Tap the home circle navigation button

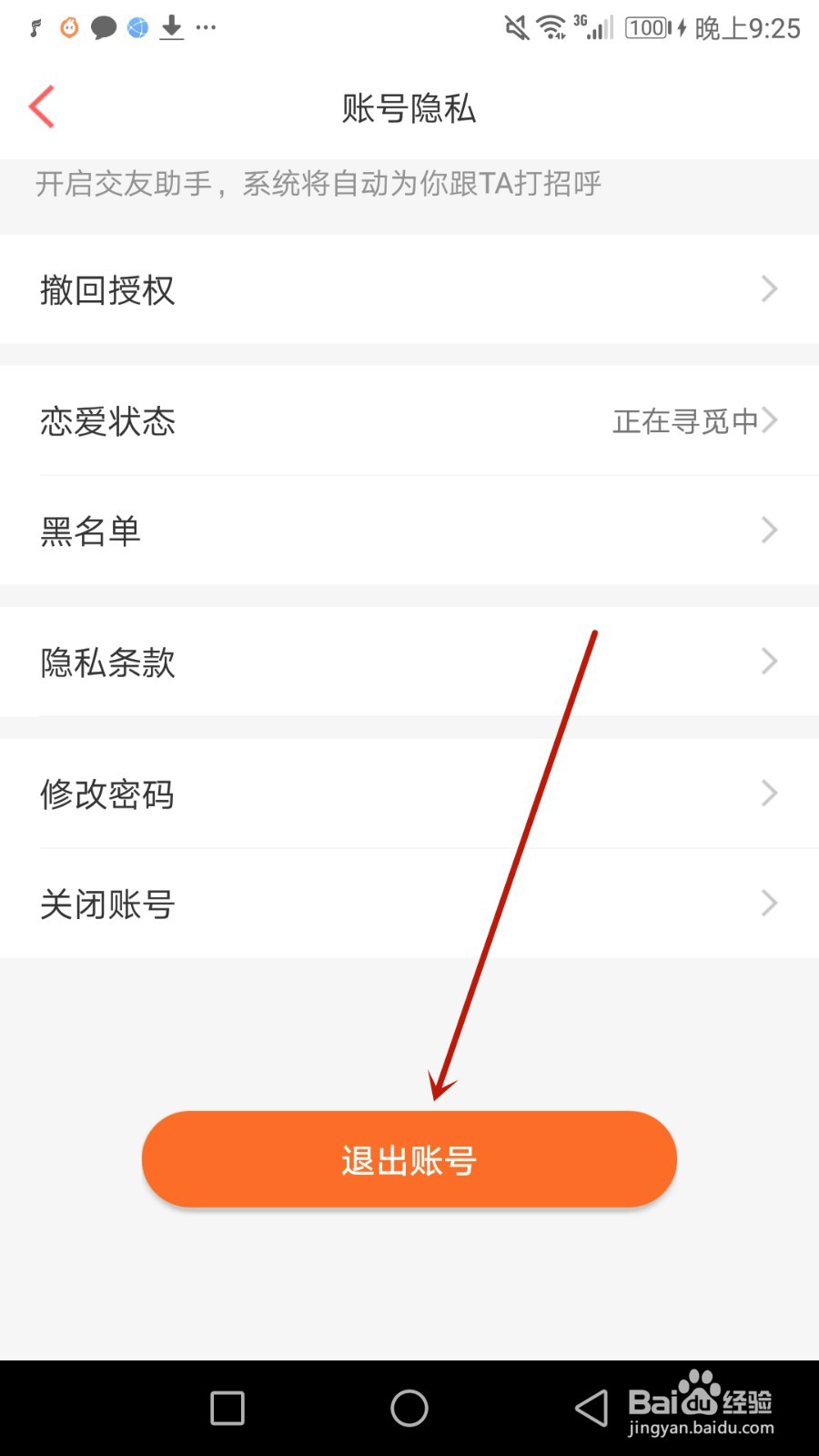pyautogui.click(x=409, y=1407)
